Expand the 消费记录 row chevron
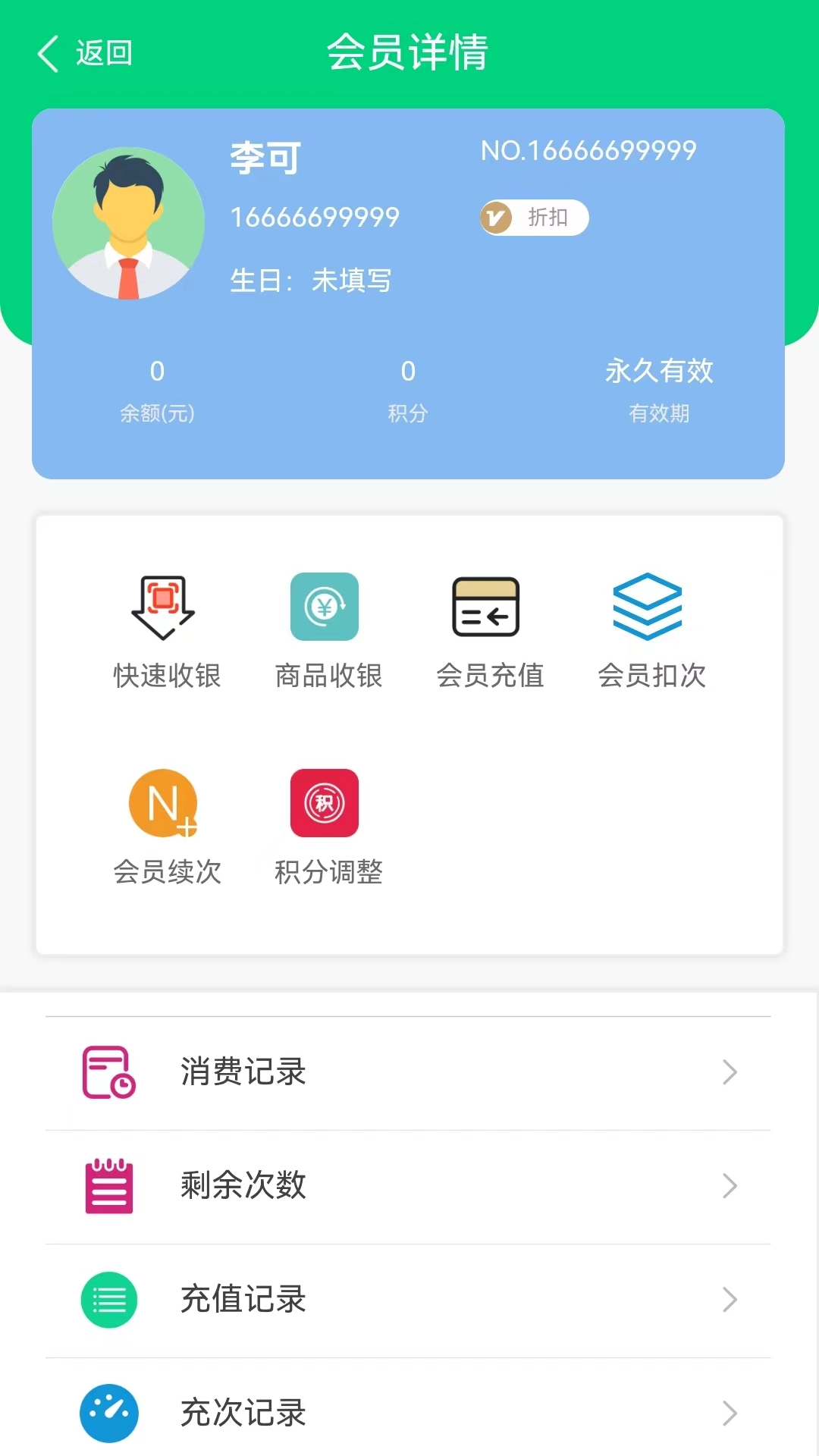The height and width of the screenshot is (1456, 819). click(730, 1072)
